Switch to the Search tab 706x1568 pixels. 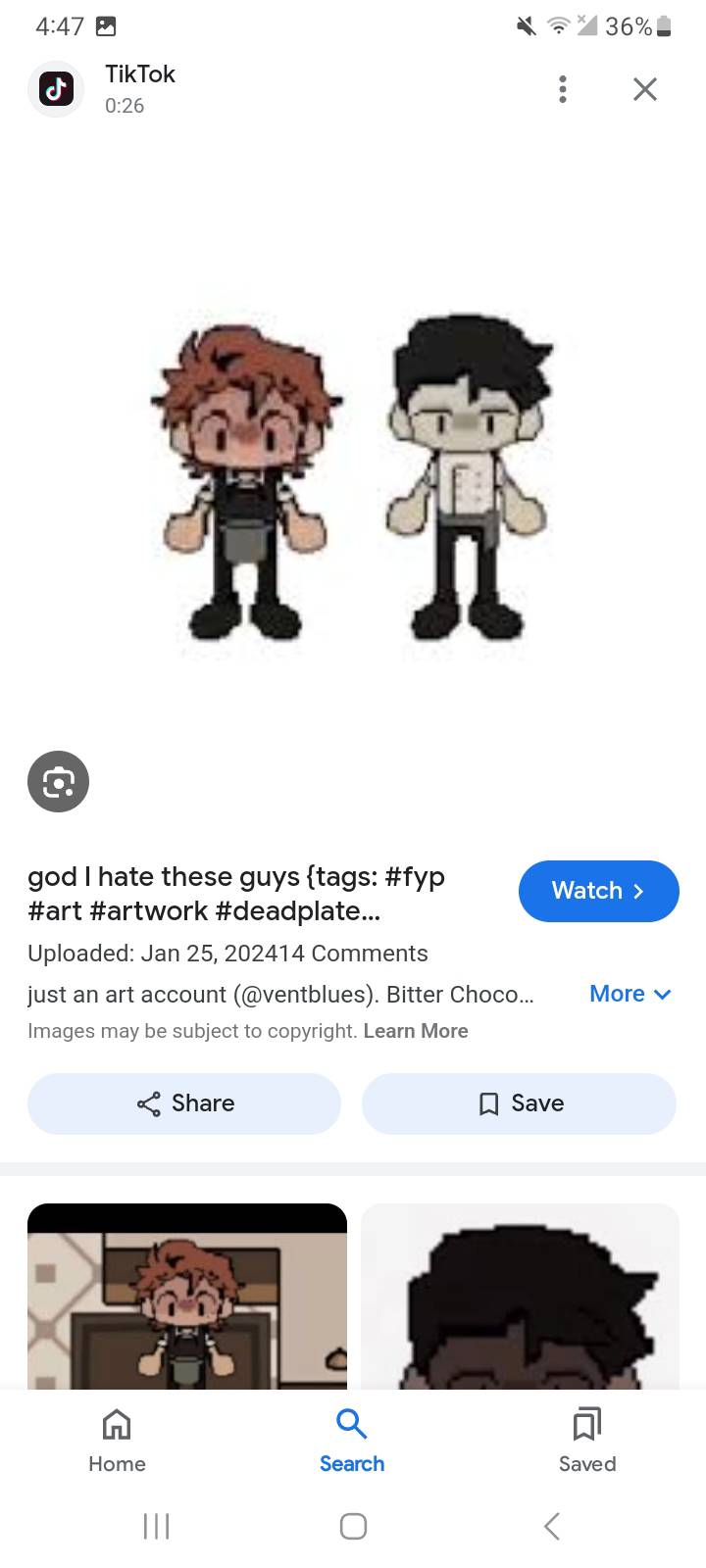pos(352,1441)
